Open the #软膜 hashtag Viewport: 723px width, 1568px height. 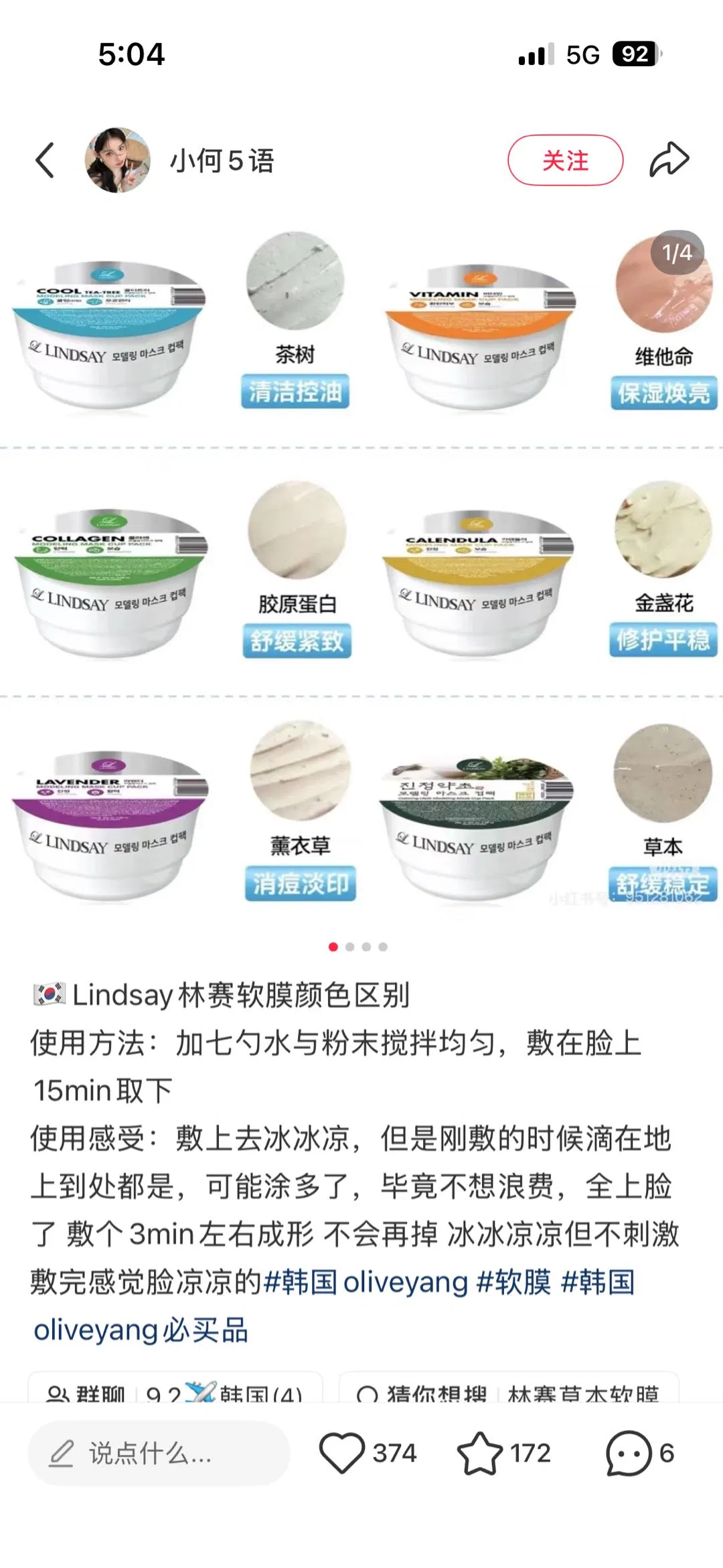point(513,1283)
